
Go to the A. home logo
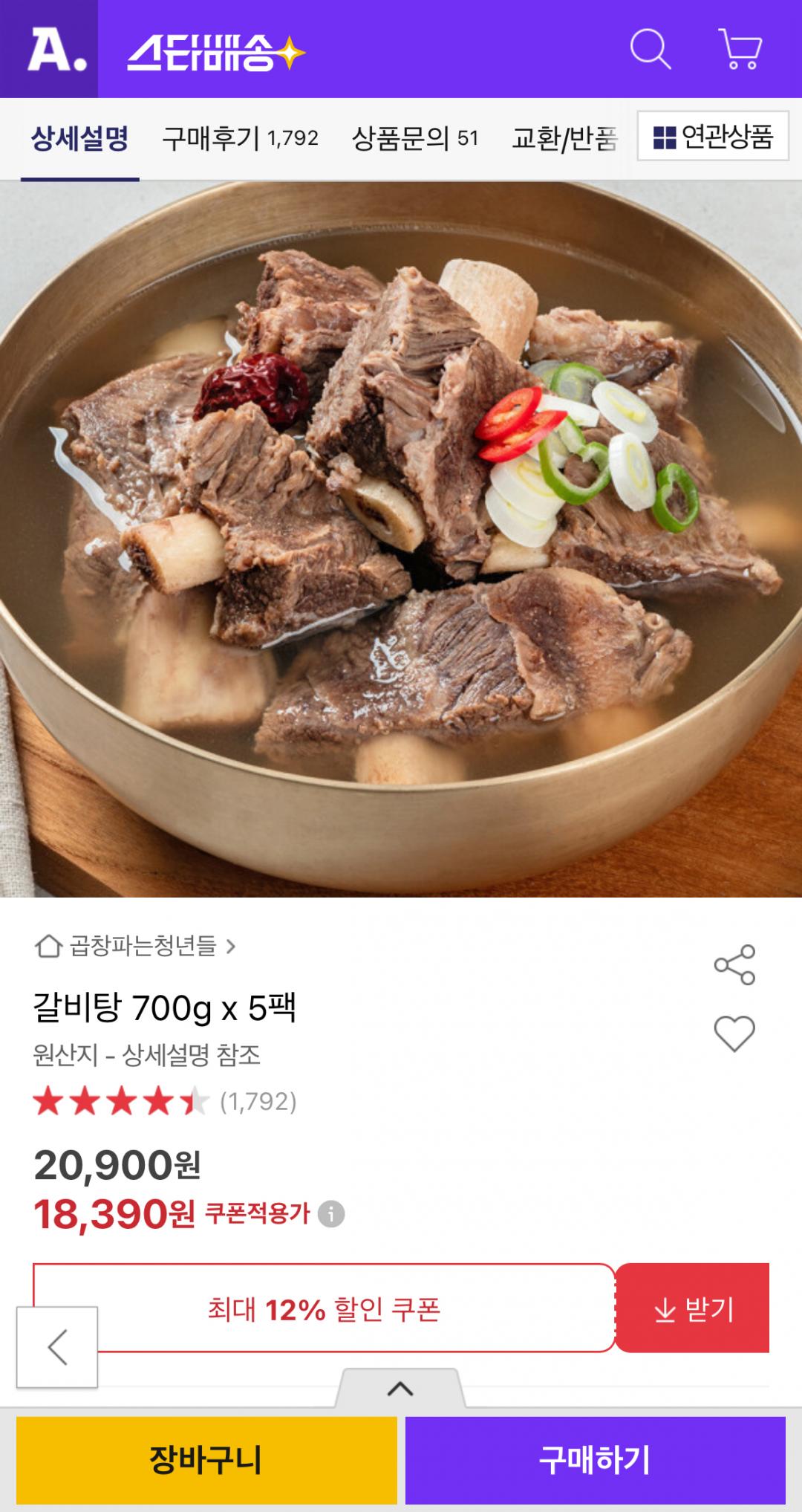[x=49, y=49]
